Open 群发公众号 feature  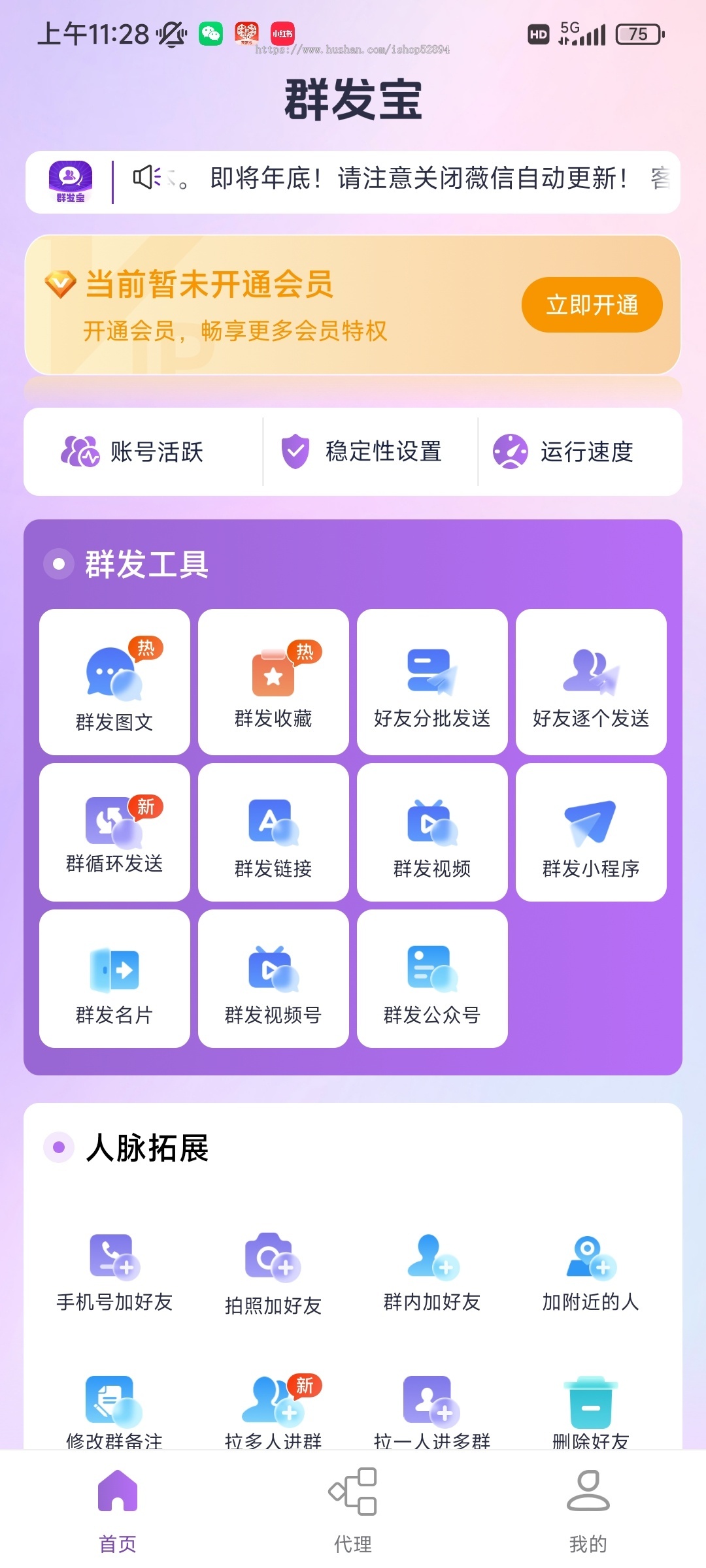(x=431, y=978)
